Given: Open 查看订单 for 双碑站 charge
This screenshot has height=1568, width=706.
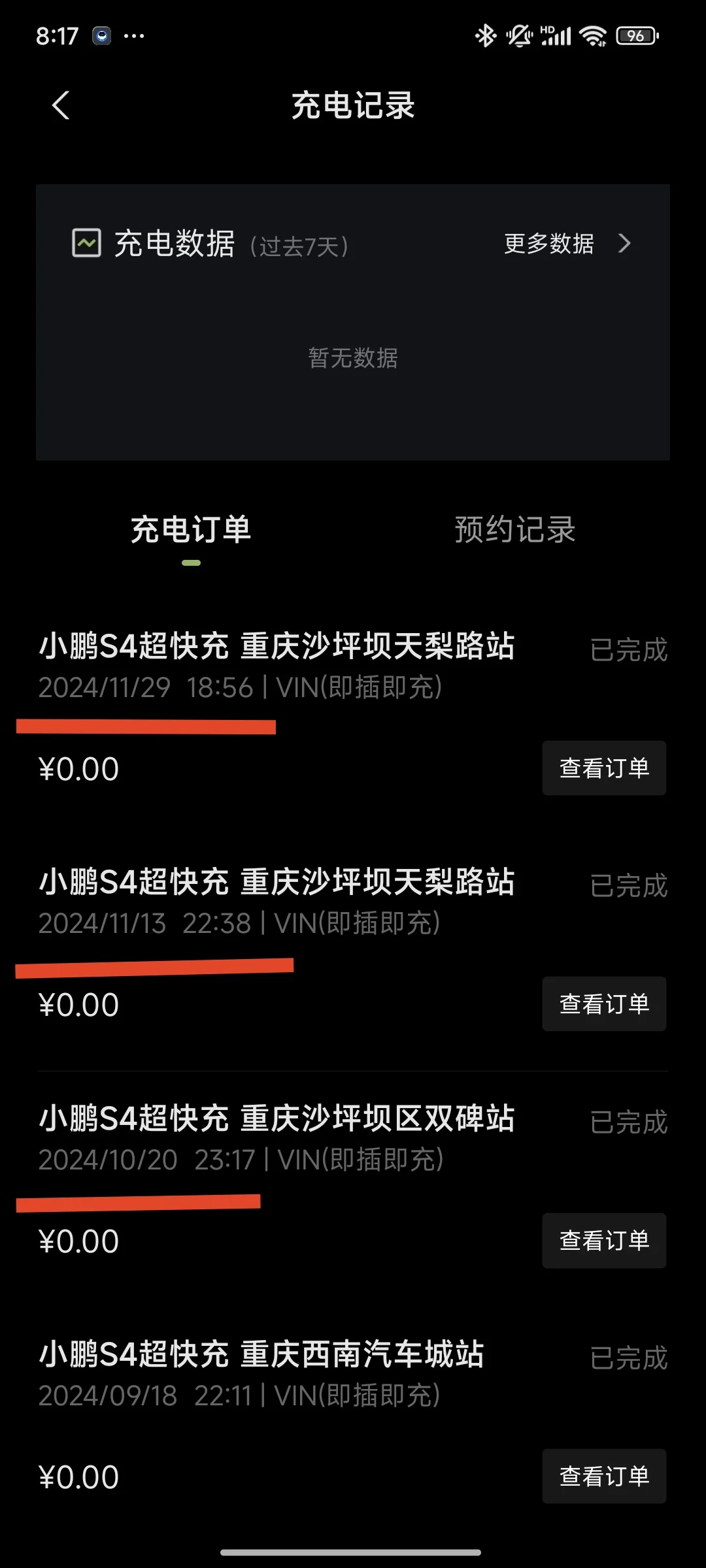Looking at the screenshot, I should click(x=604, y=1240).
